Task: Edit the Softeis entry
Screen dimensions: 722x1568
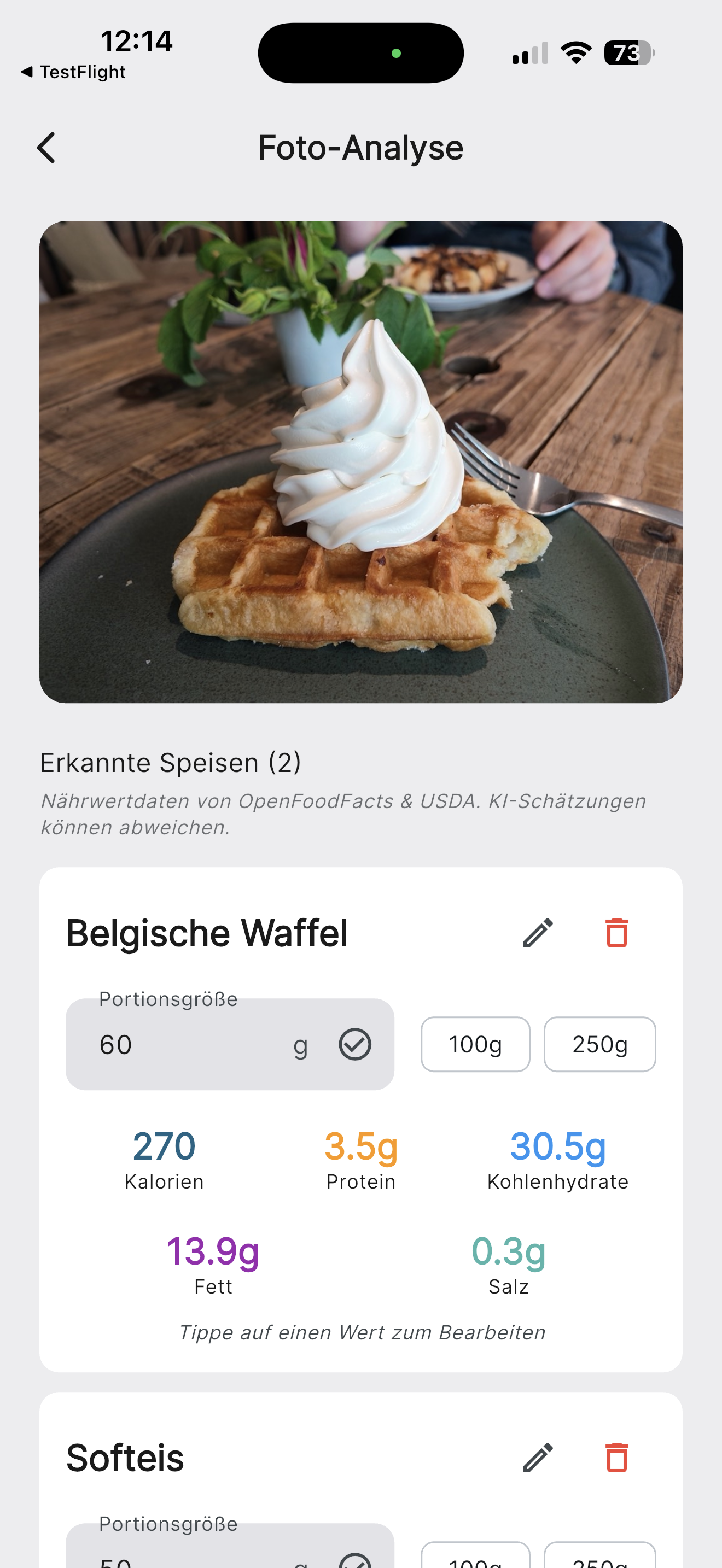Action: click(x=538, y=1457)
